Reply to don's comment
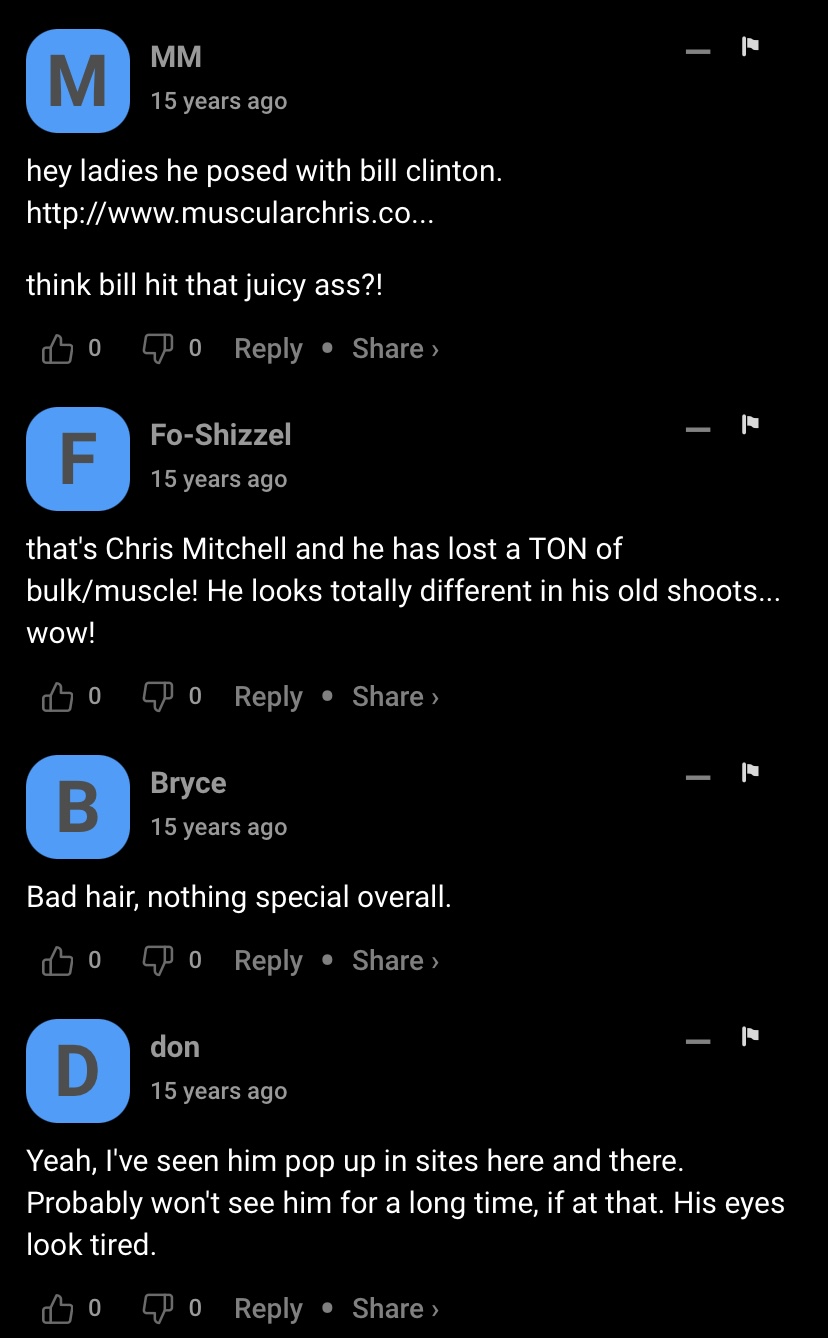 tap(268, 1309)
